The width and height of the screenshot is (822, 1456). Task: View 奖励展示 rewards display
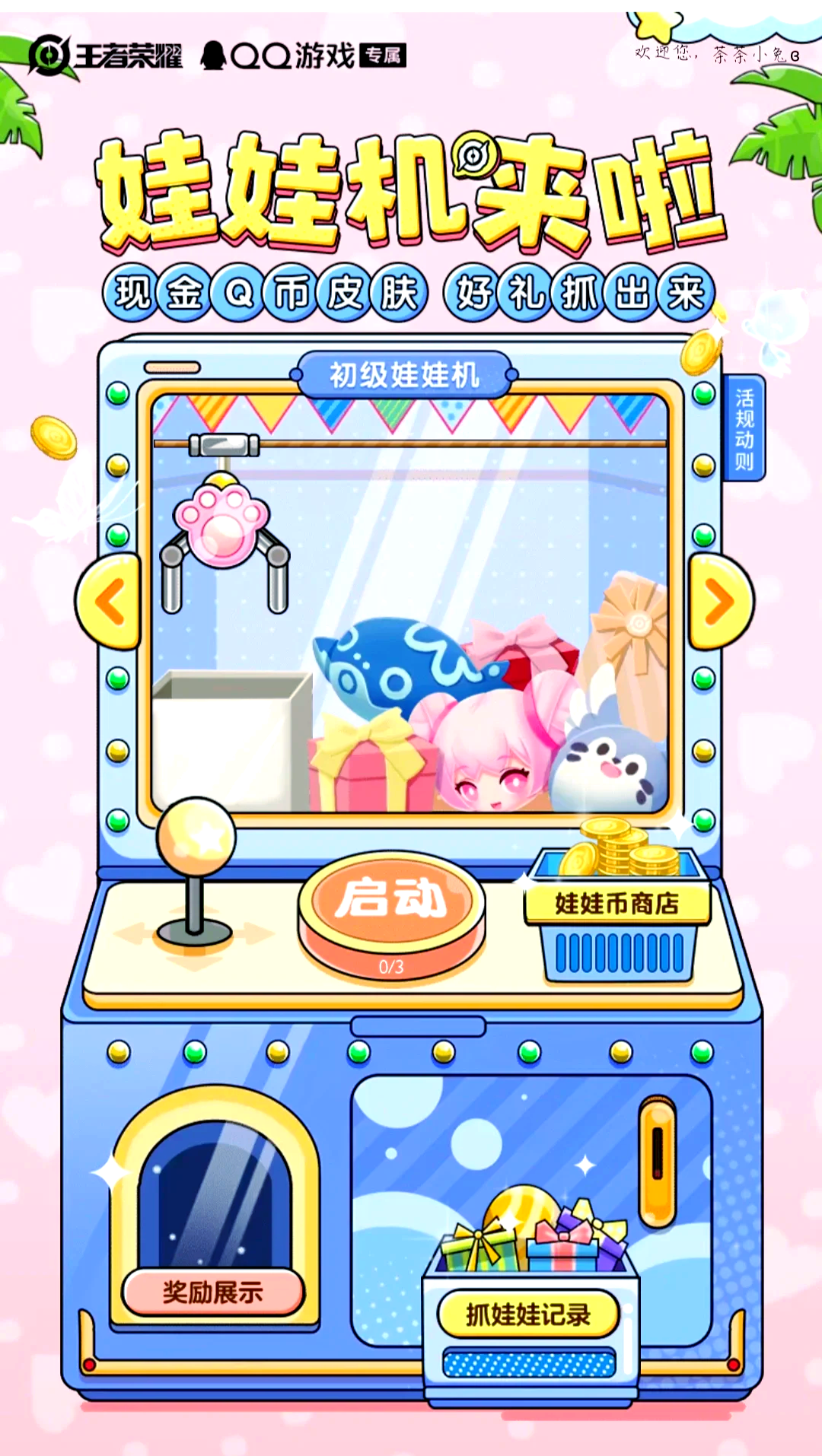pyautogui.click(x=212, y=1292)
